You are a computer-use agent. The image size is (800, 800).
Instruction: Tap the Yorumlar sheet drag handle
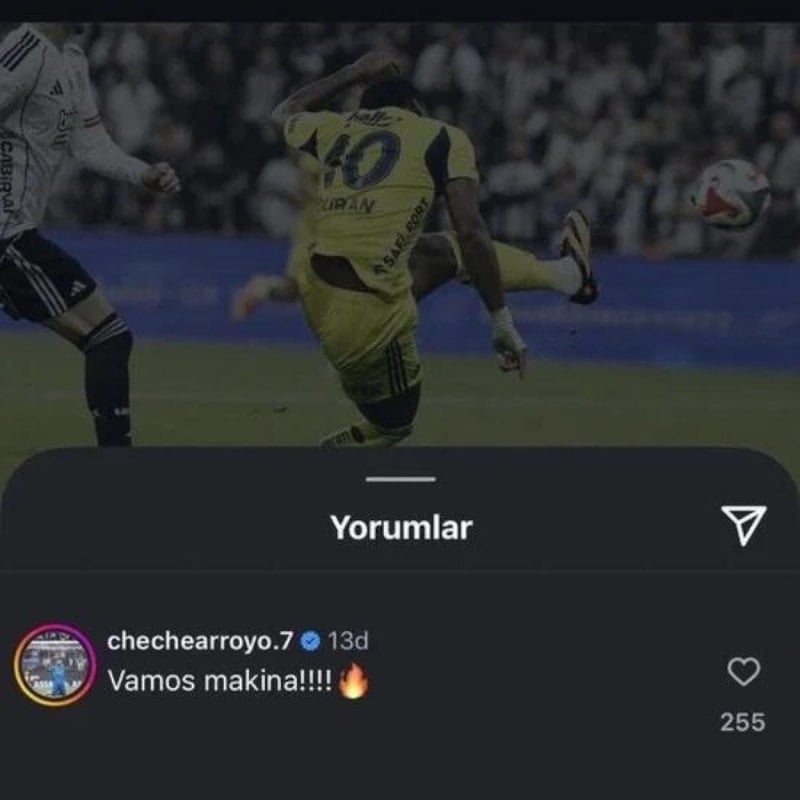[x=400, y=479]
